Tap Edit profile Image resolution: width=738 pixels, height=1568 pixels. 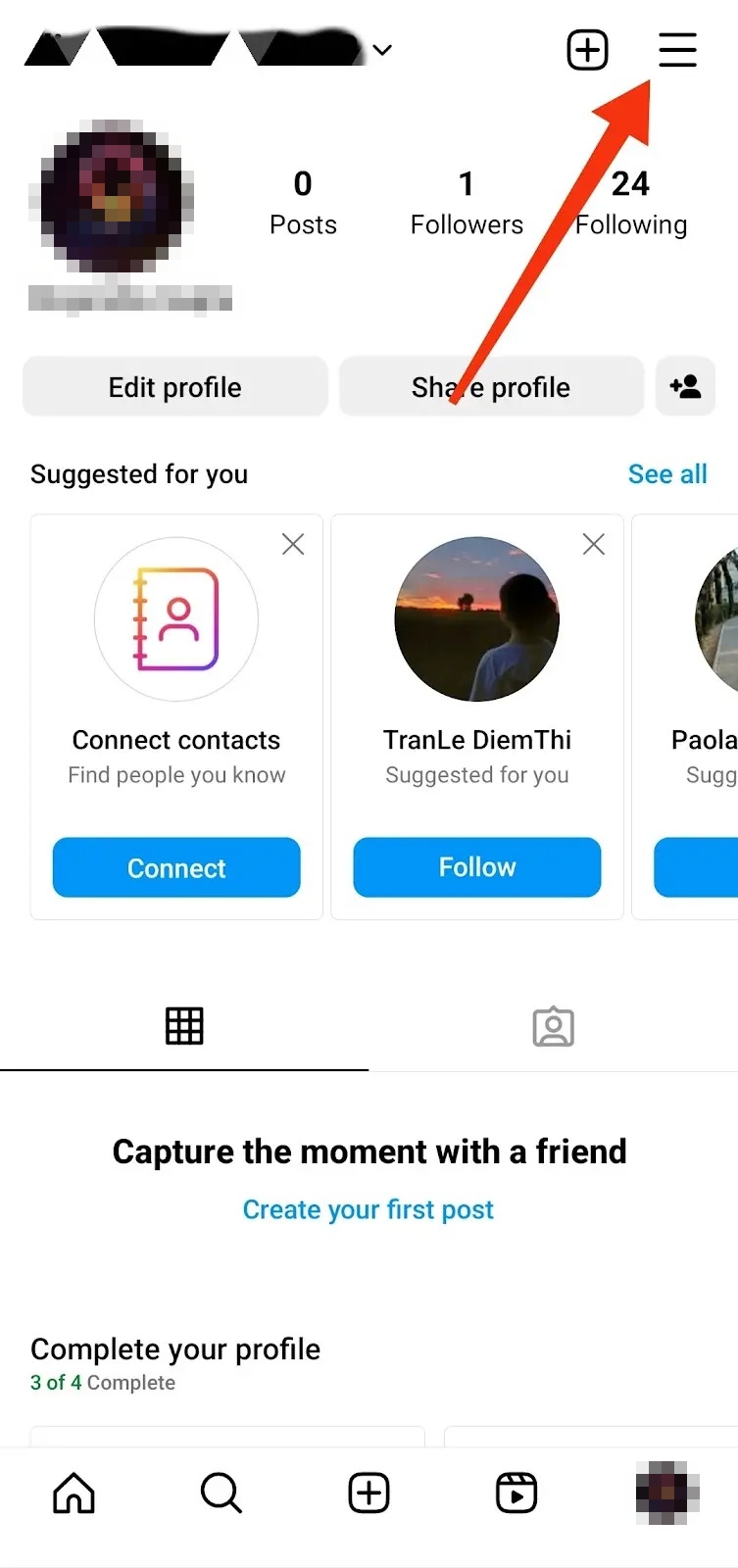[175, 387]
